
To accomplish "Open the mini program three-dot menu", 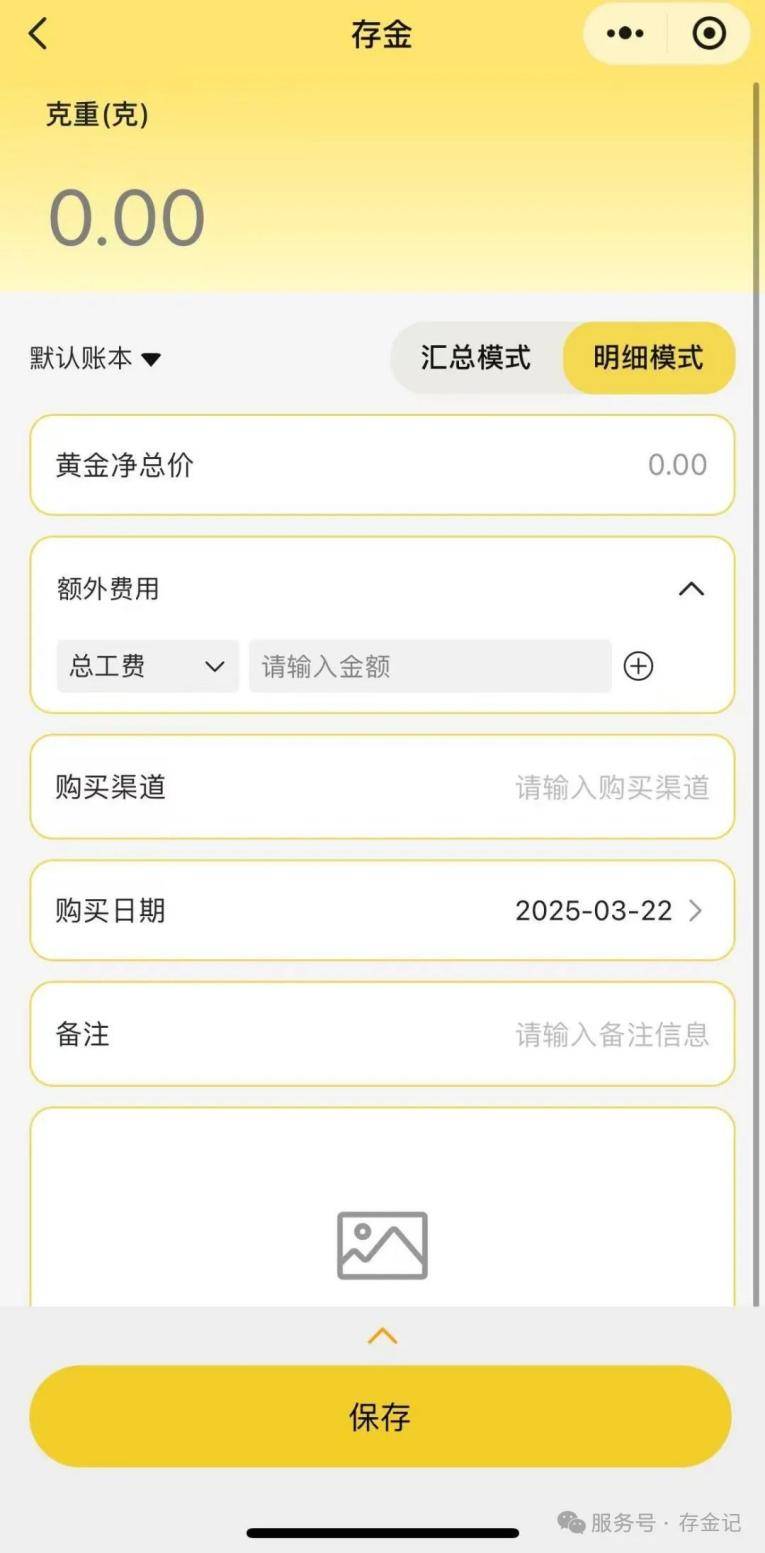I will coord(625,34).
